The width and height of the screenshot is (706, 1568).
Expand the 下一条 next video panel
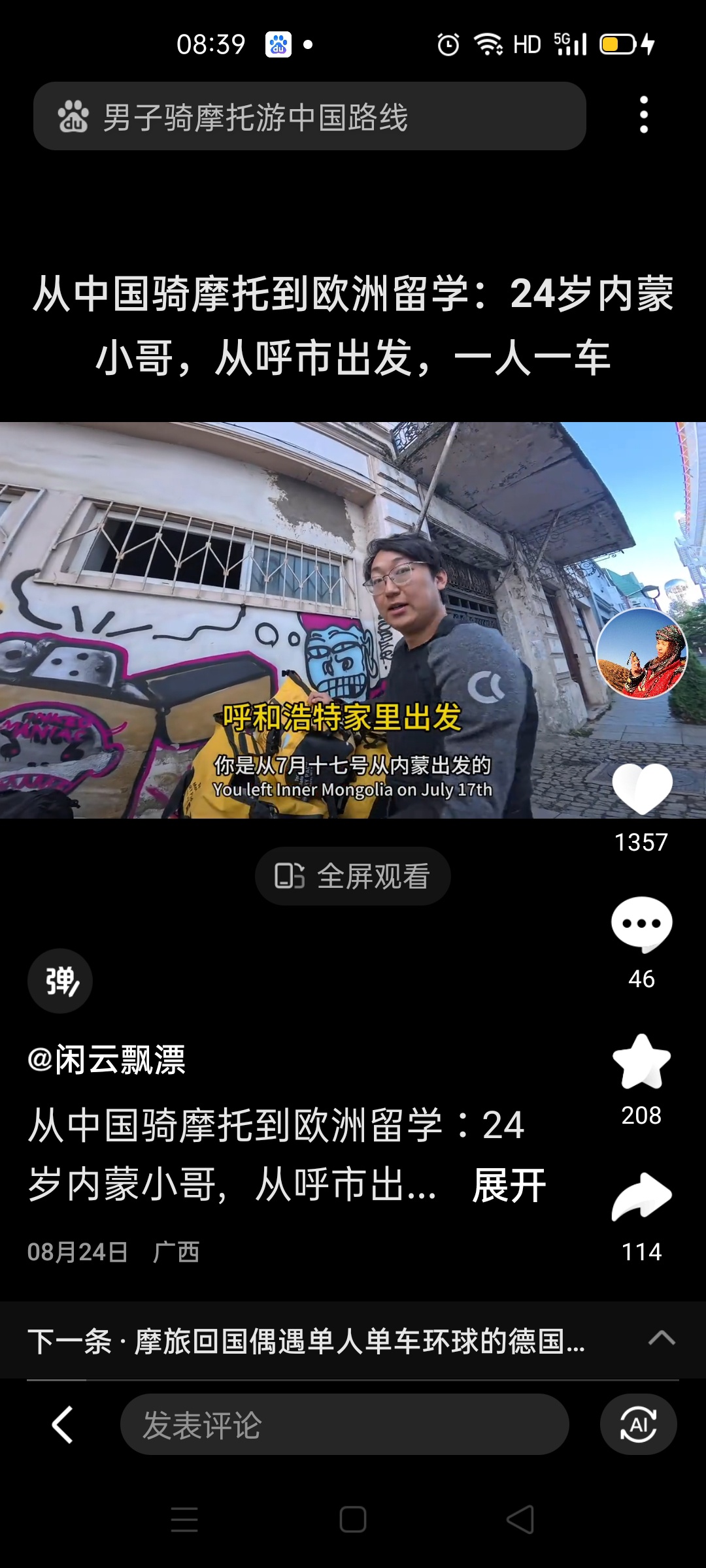(x=661, y=1338)
